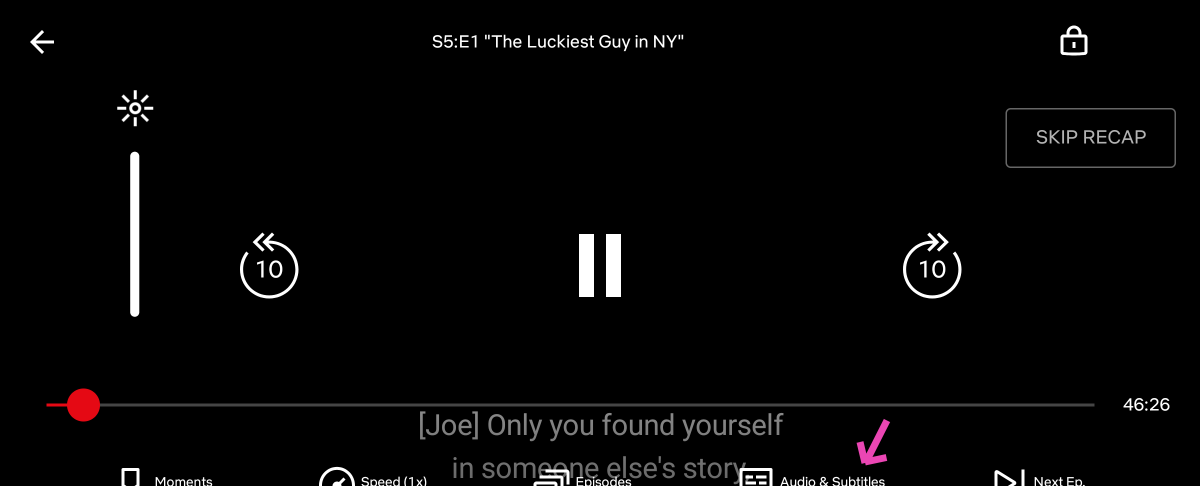Lock the screen controls
This screenshot has height=487, width=1200.
(x=1073, y=41)
